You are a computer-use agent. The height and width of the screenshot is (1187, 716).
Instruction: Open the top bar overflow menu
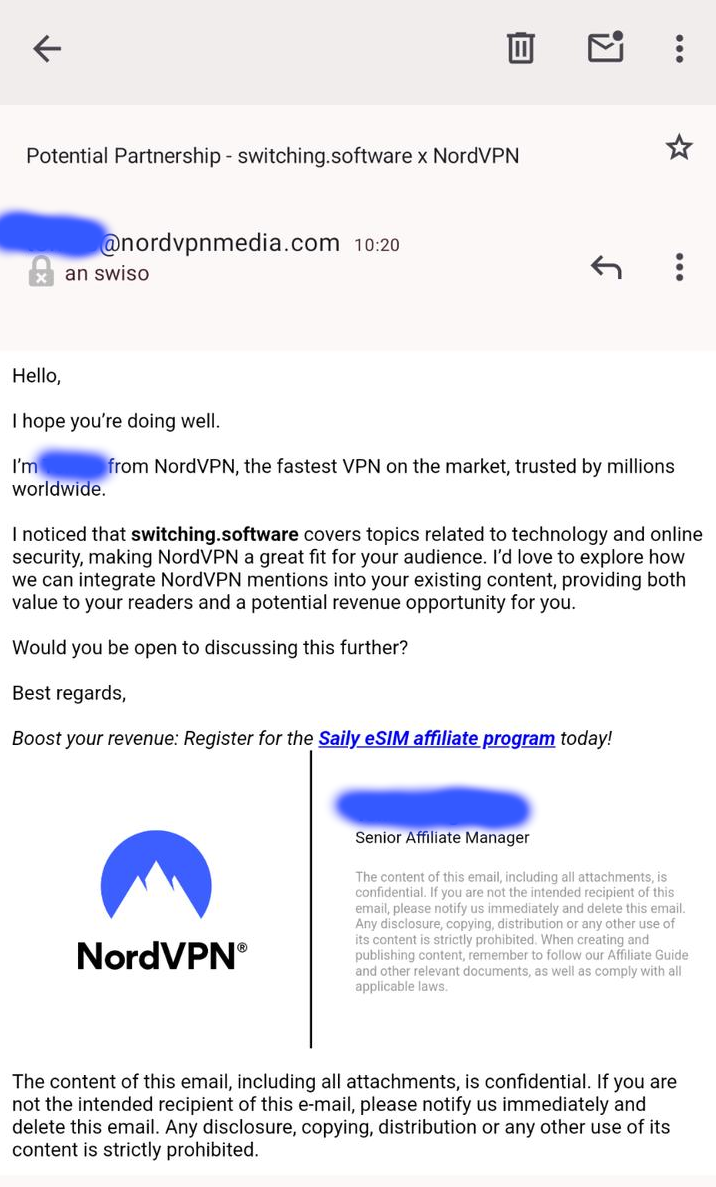pyautogui.click(x=680, y=48)
